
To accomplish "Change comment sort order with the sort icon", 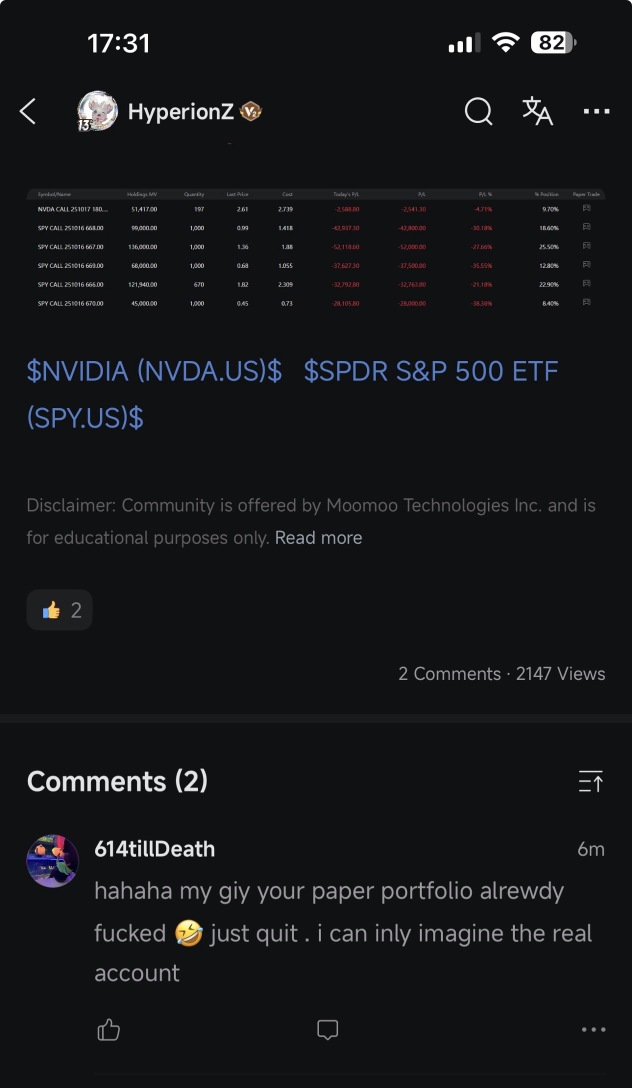I will 591,782.
